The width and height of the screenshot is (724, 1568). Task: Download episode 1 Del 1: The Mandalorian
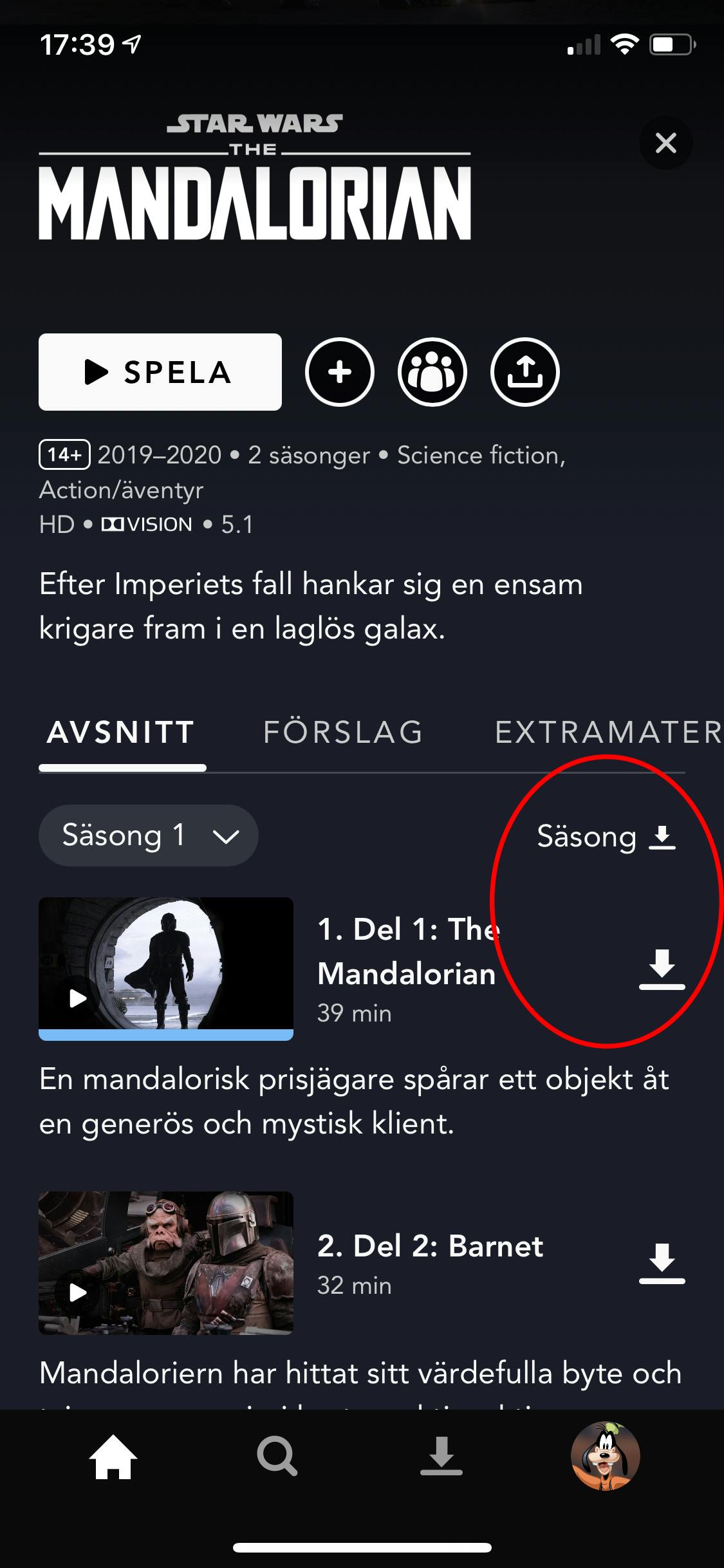[662, 969]
